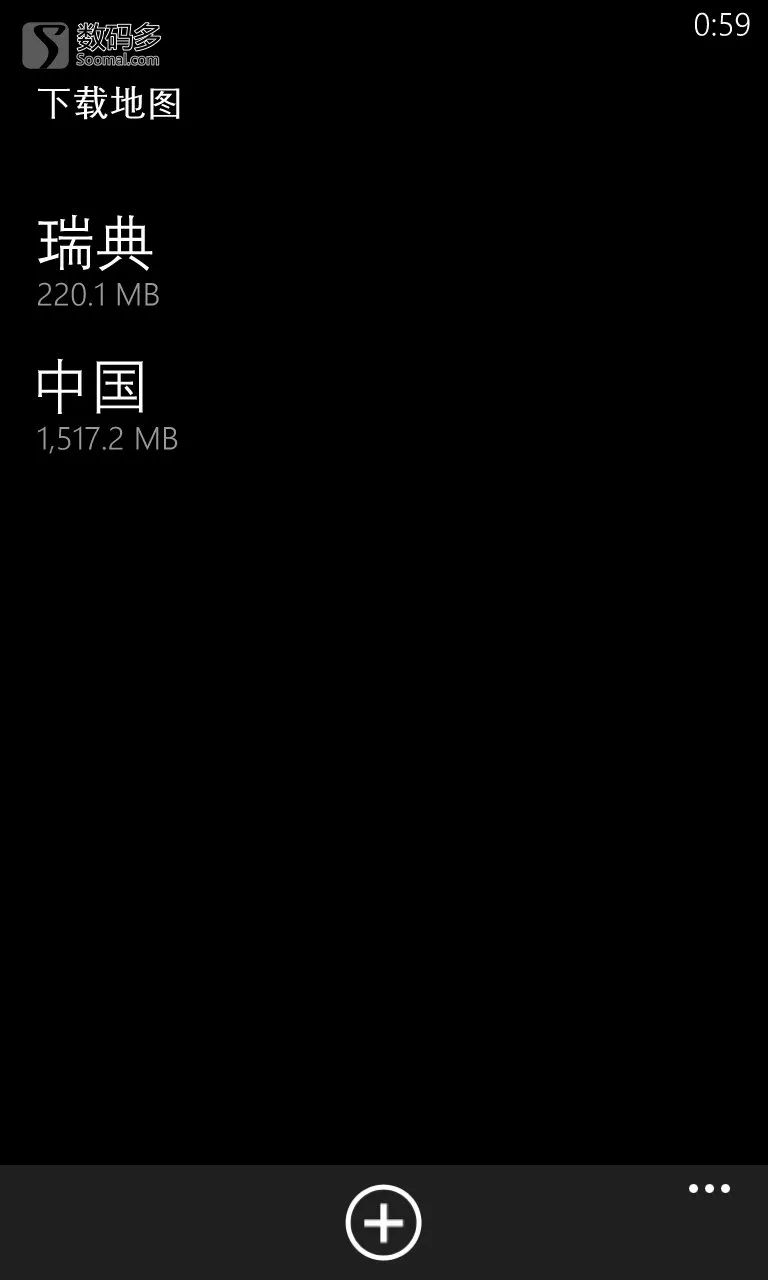The width and height of the screenshot is (768, 1280).
Task: Add a new map to download
Action: [383, 1222]
